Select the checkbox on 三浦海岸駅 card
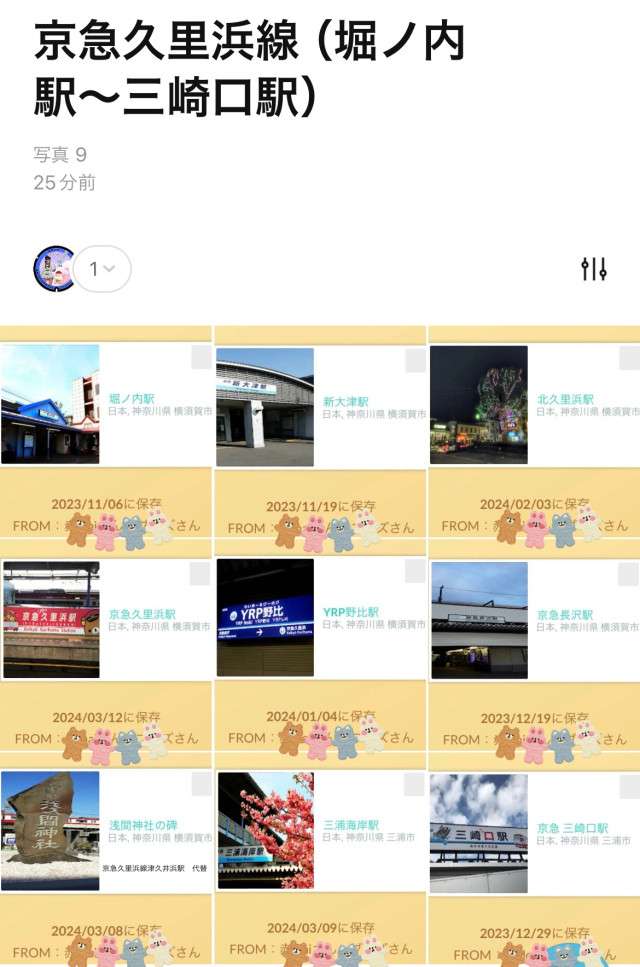Viewport: 640px width, 967px height. pos(415,785)
